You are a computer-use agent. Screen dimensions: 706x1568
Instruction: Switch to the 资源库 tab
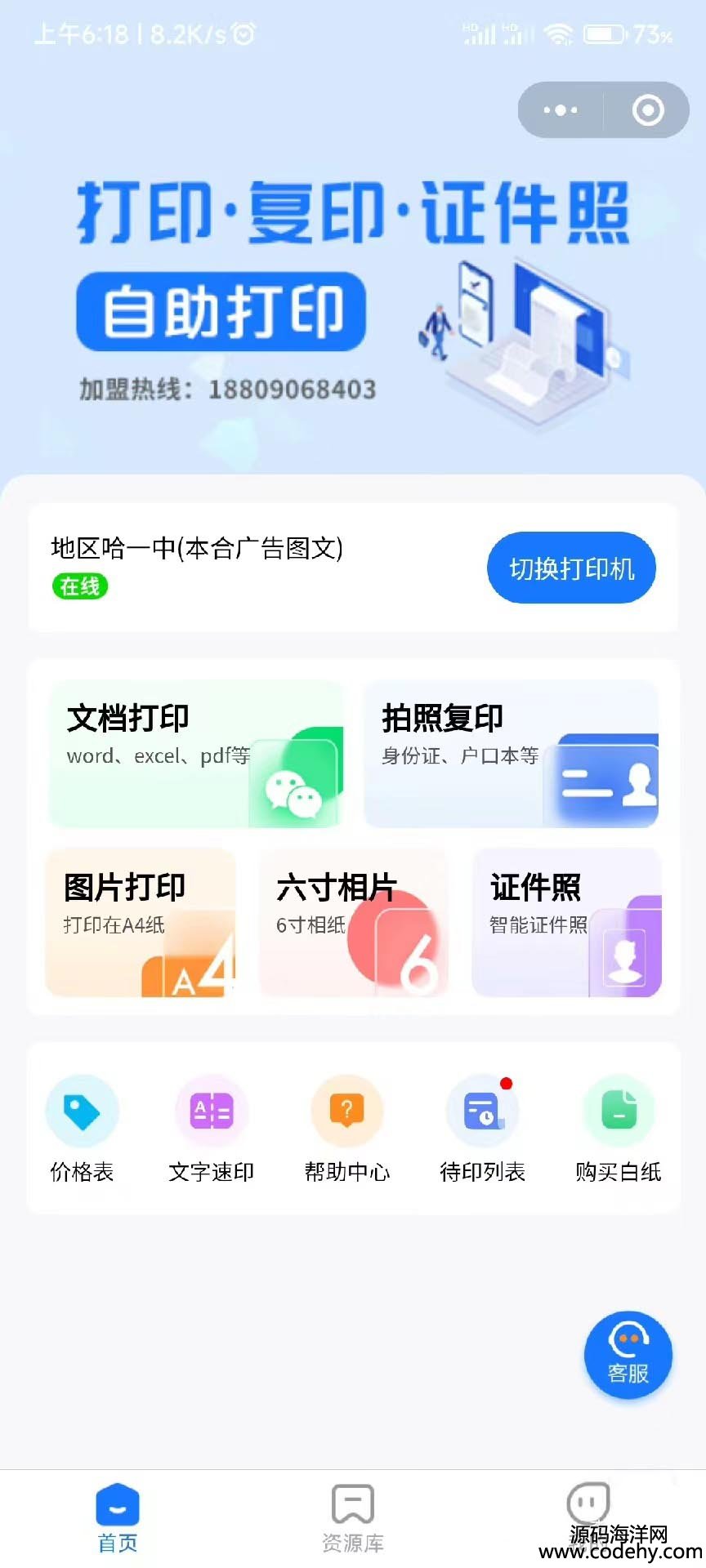[x=353, y=1517]
